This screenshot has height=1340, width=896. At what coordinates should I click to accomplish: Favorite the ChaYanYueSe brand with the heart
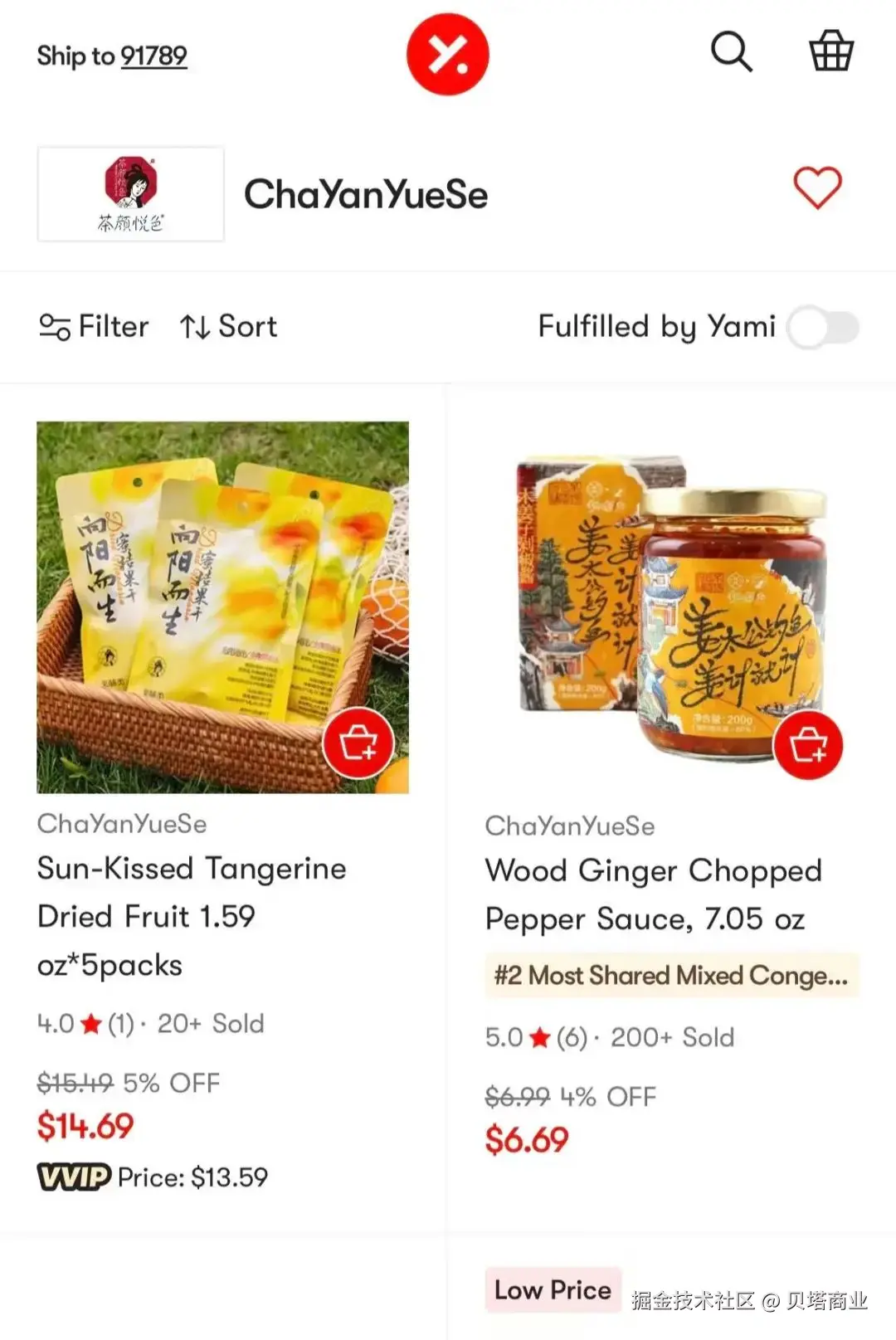[x=817, y=188]
